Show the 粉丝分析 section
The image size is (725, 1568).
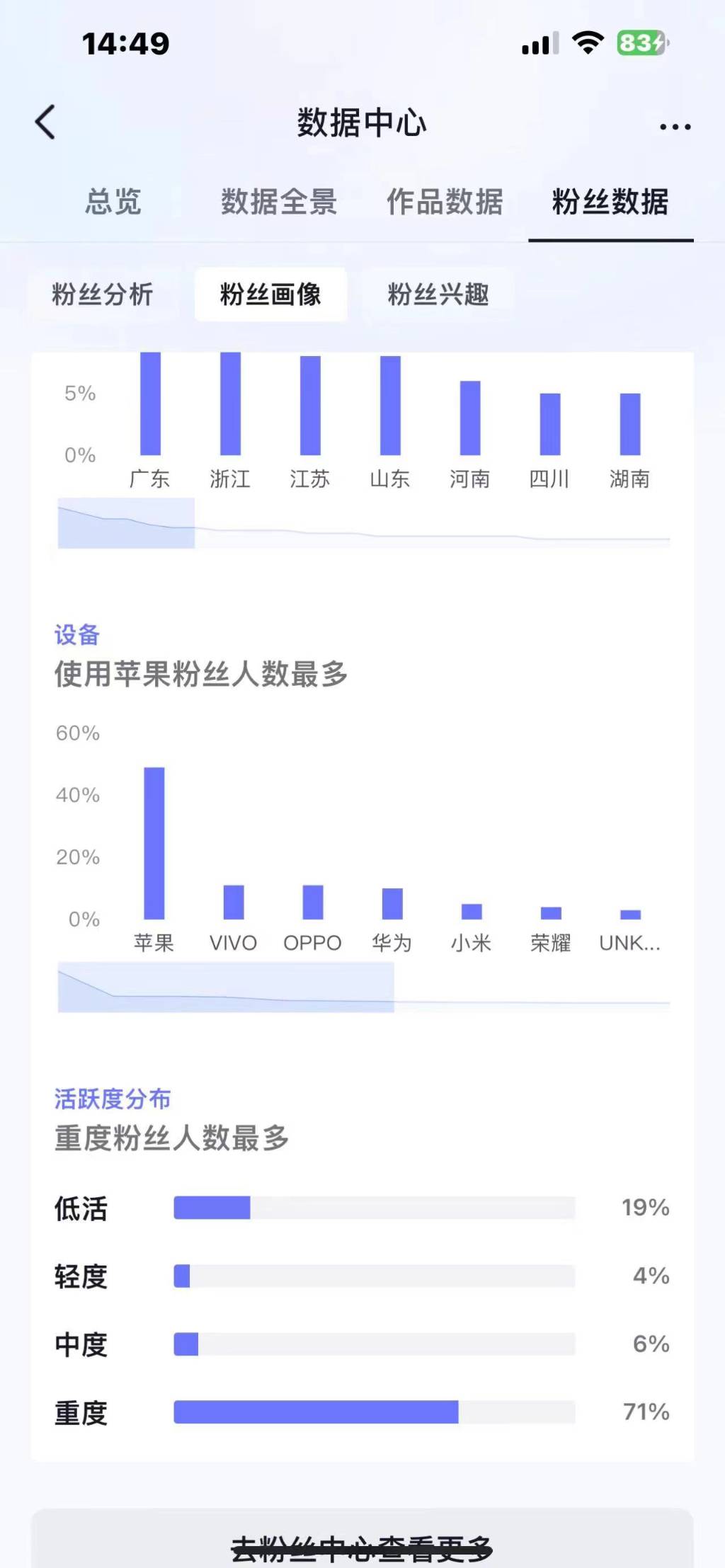pyautogui.click(x=103, y=294)
